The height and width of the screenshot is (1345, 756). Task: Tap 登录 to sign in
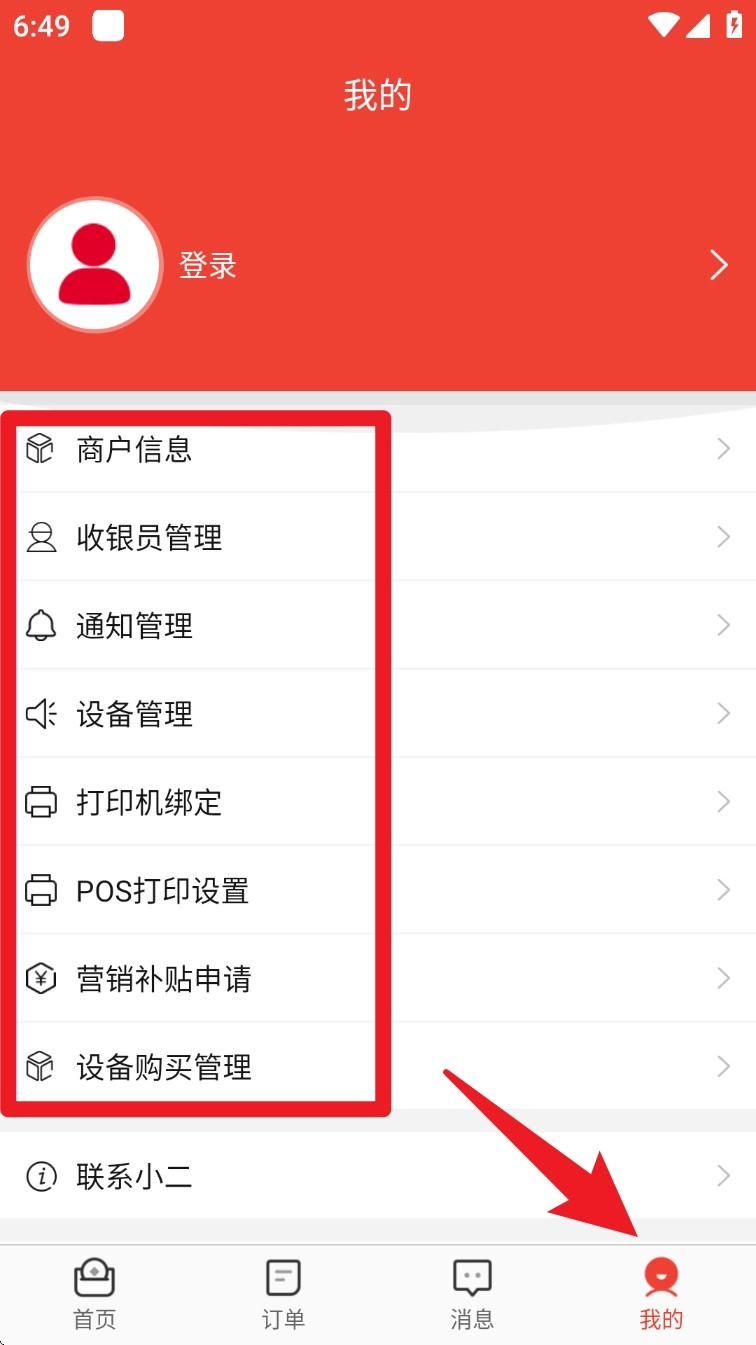click(x=208, y=265)
